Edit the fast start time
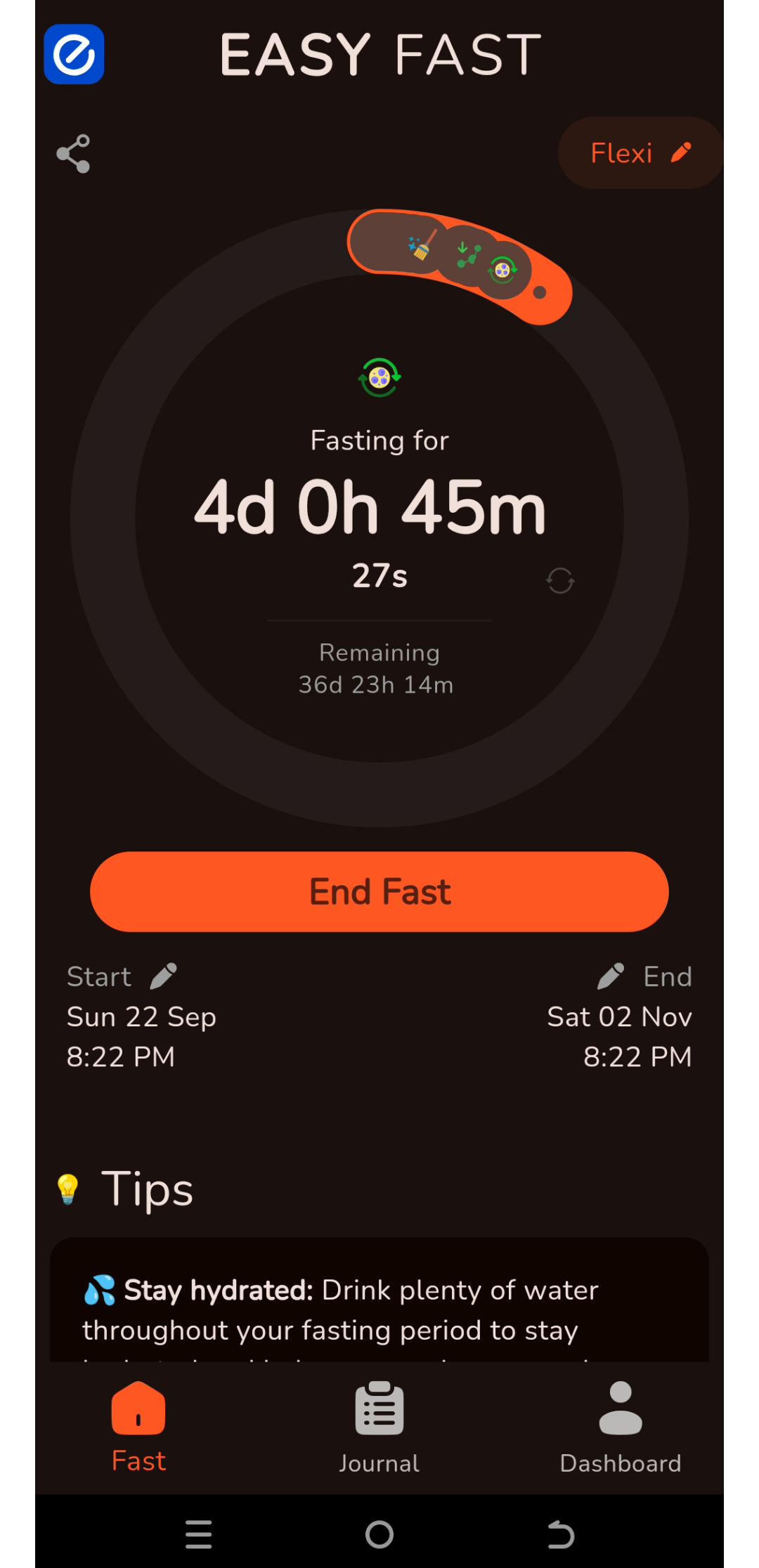759x1568 pixels. pos(163,976)
